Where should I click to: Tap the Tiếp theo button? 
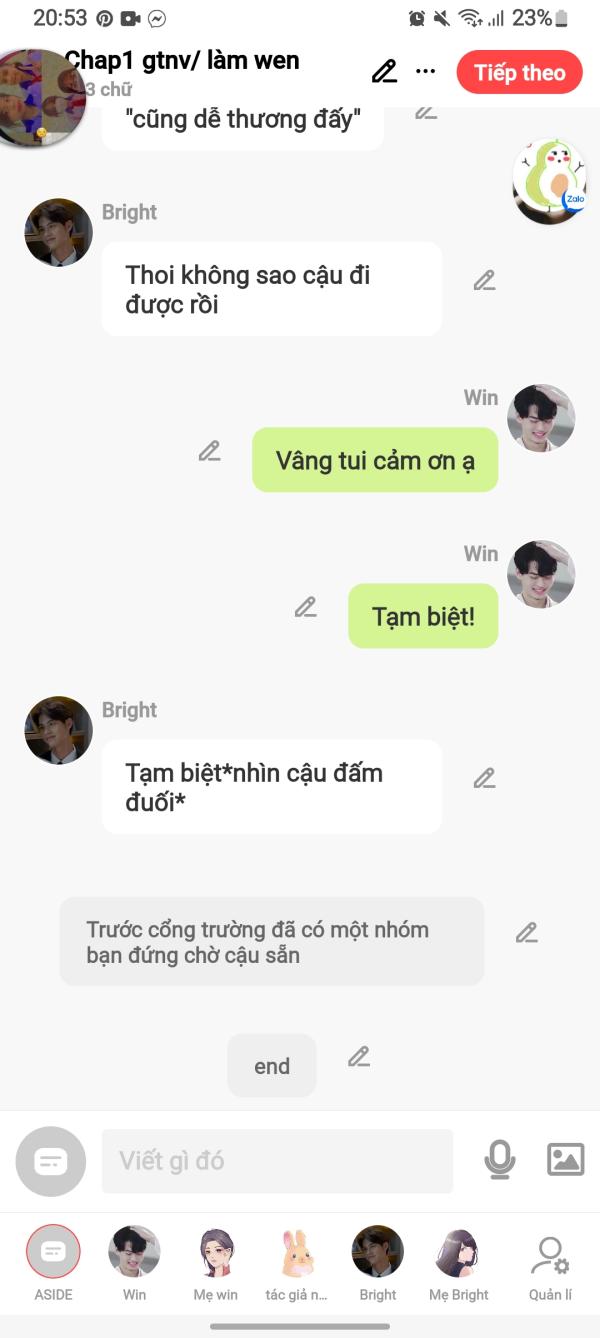[519, 73]
